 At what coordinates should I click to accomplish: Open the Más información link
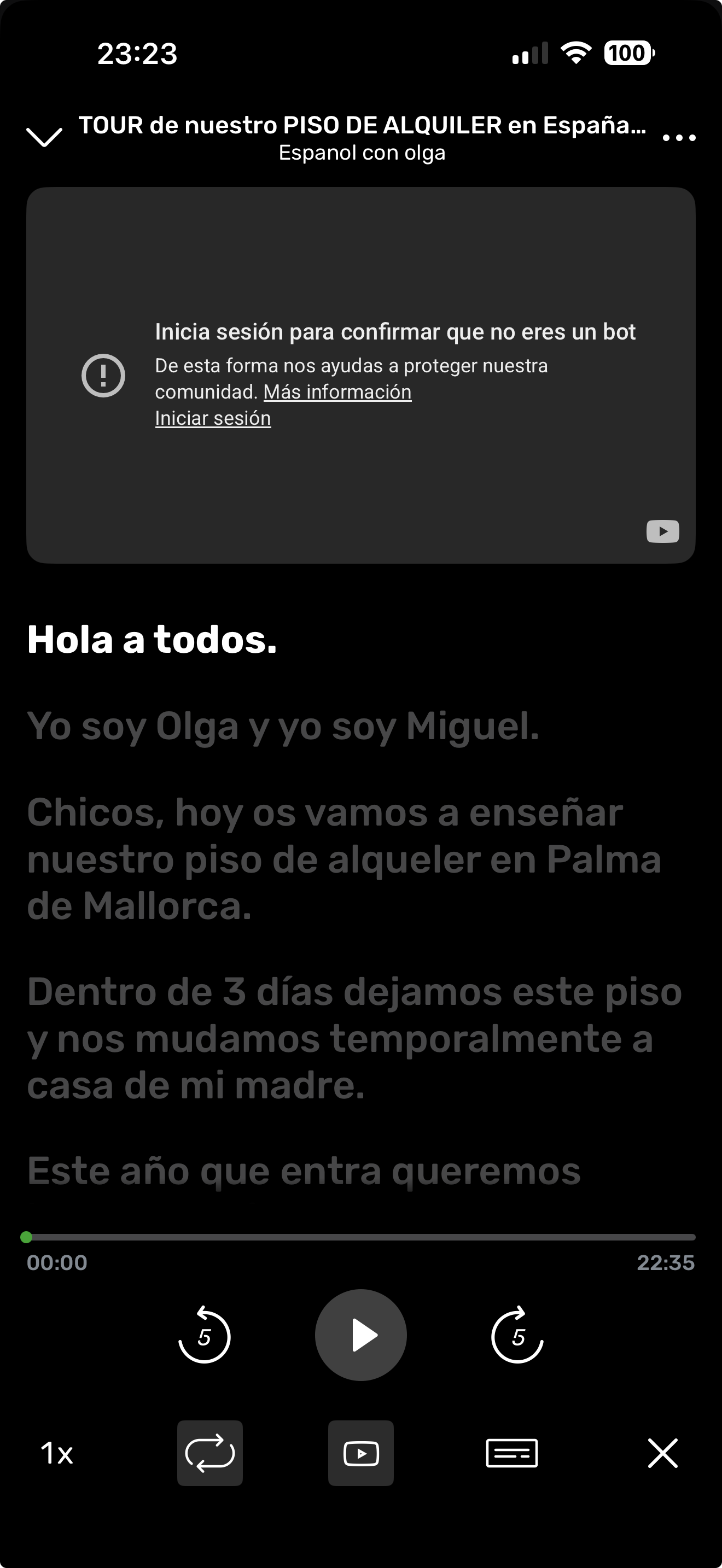tap(337, 392)
